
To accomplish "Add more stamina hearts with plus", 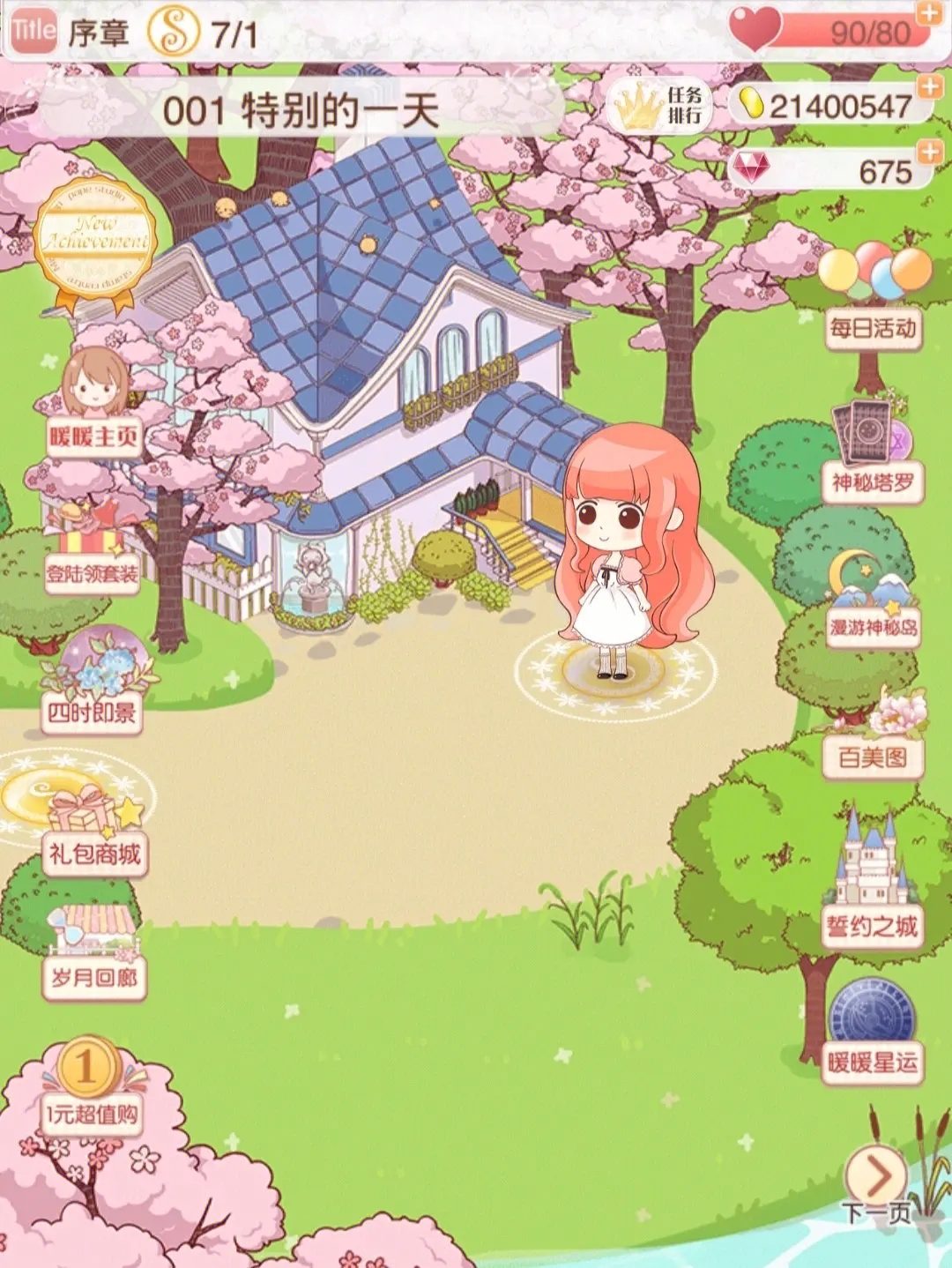I will [x=928, y=12].
